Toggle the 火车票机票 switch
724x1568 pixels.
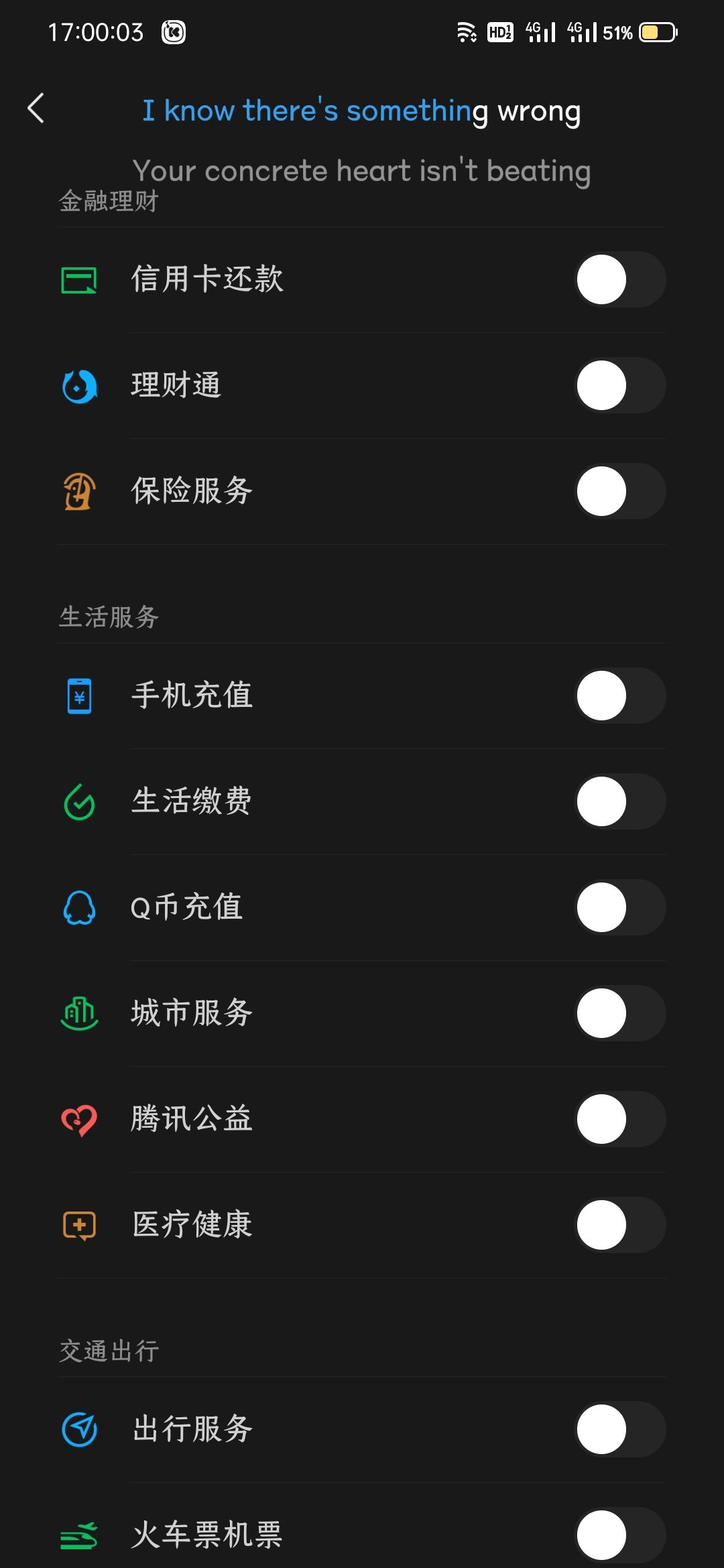620,1534
